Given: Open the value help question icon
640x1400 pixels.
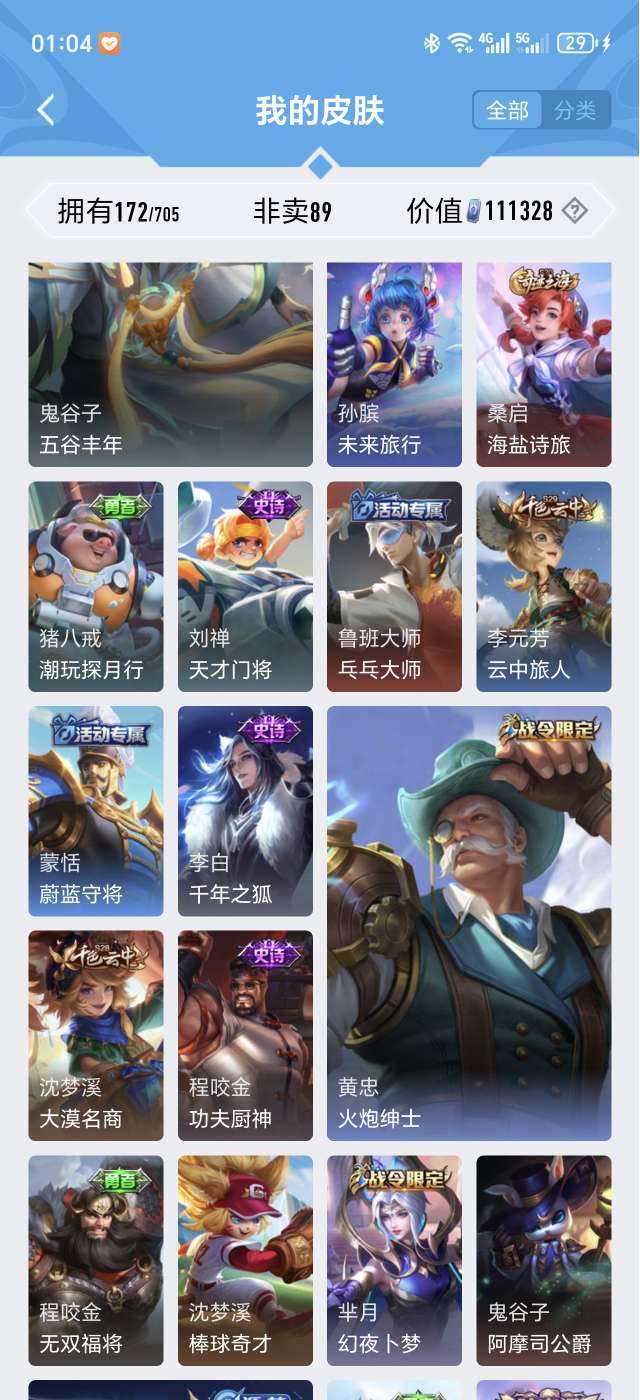Looking at the screenshot, I should pyautogui.click(x=574, y=211).
